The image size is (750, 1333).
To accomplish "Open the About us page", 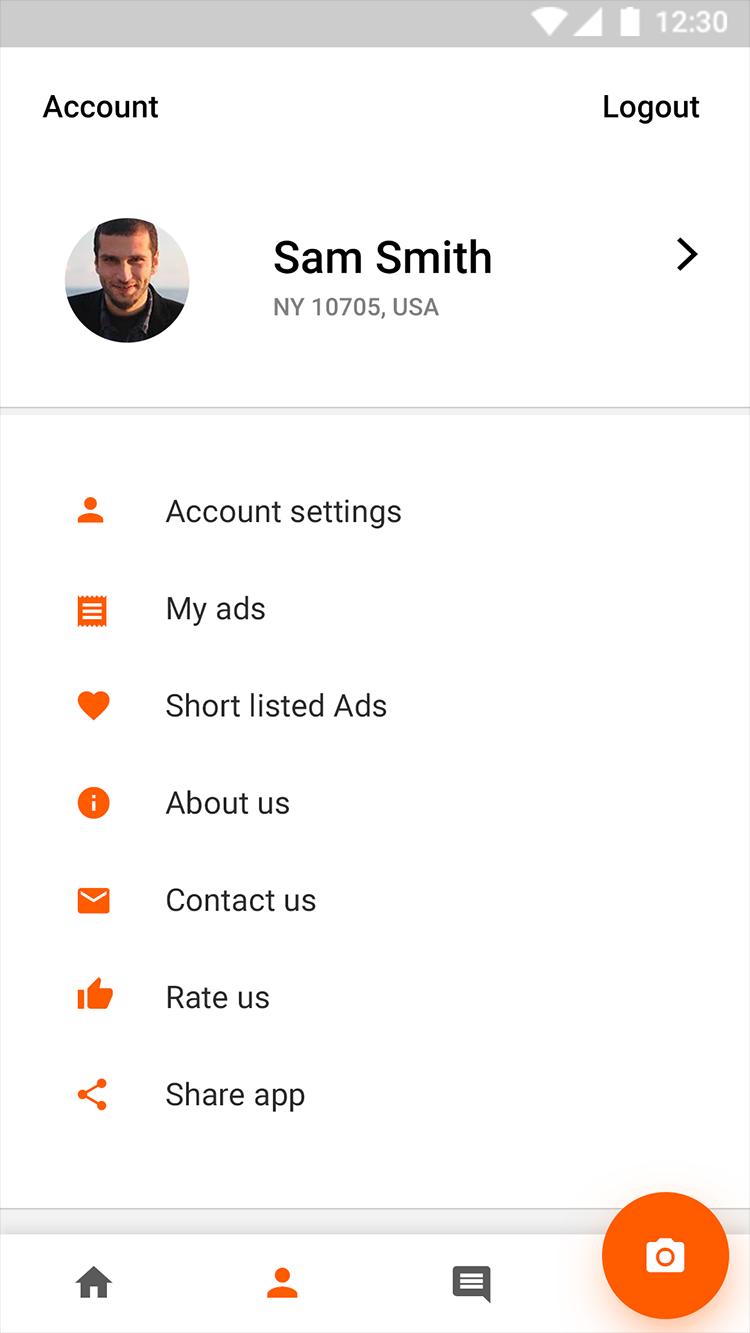I will (x=227, y=803).
